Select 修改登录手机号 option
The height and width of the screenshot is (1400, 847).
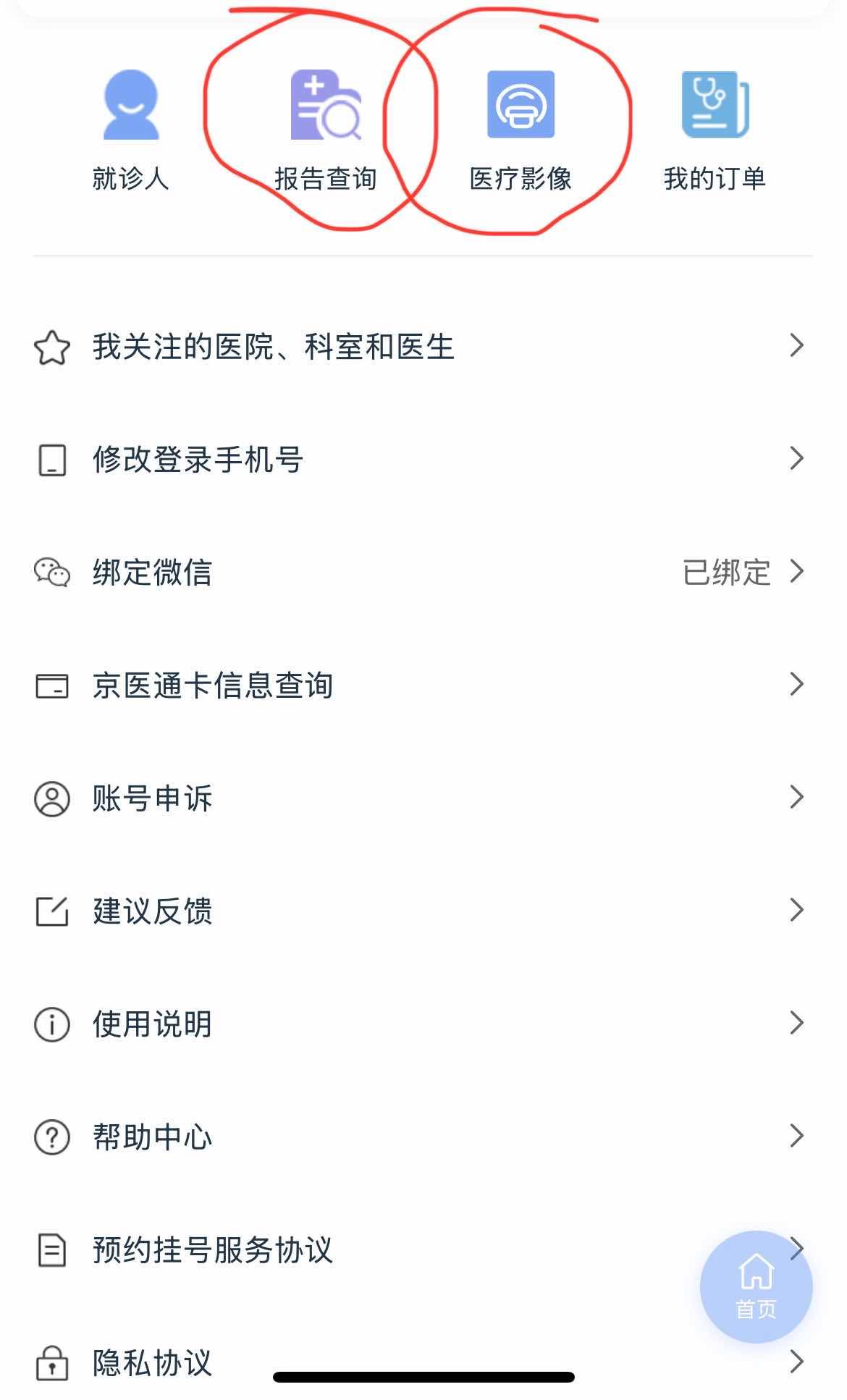click(x=198, y=460)
